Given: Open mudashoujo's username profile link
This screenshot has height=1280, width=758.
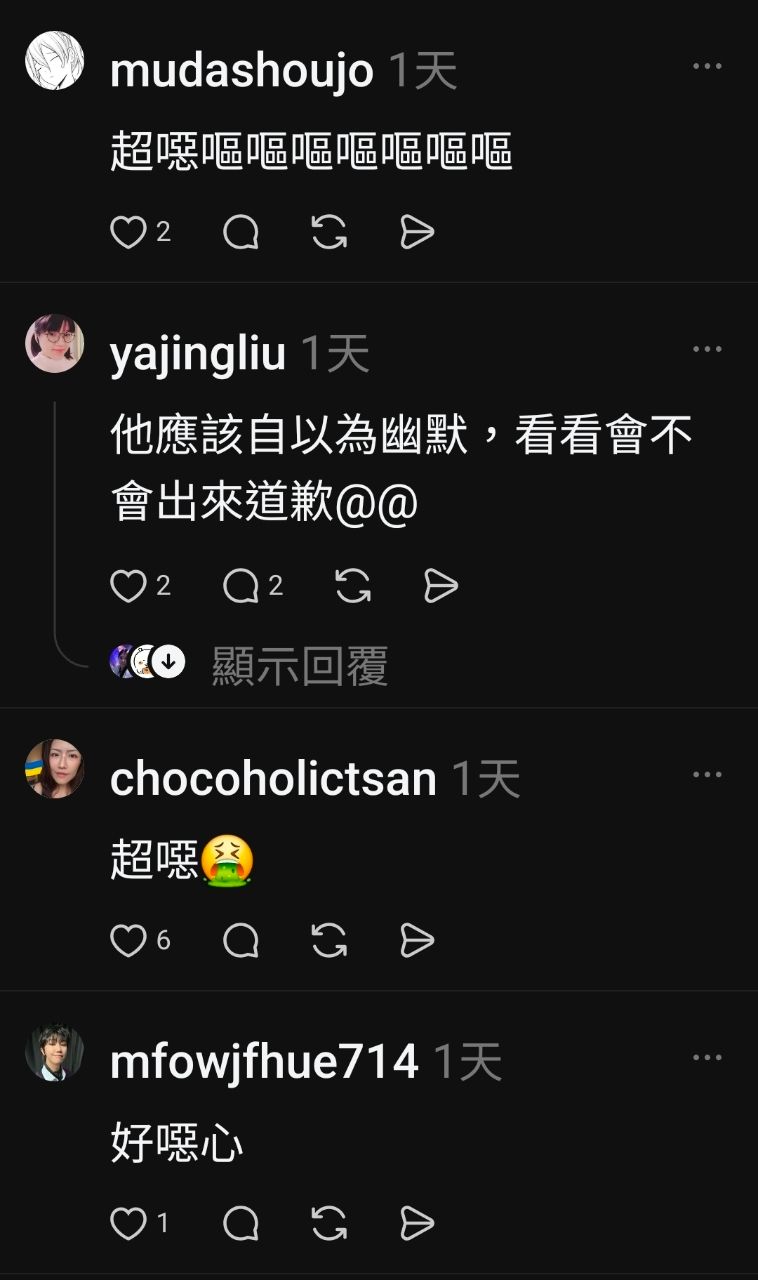Looking at the screenshot, I should click(x=241, y=71).
